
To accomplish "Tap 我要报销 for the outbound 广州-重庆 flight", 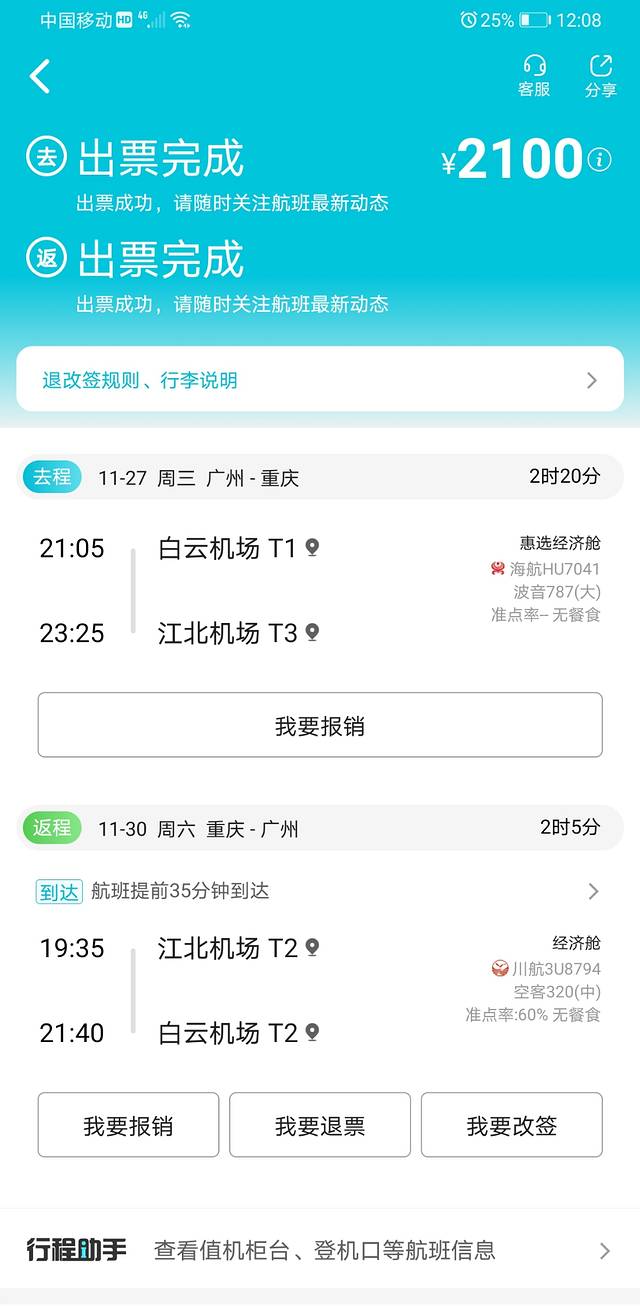I will click(320, 725).
